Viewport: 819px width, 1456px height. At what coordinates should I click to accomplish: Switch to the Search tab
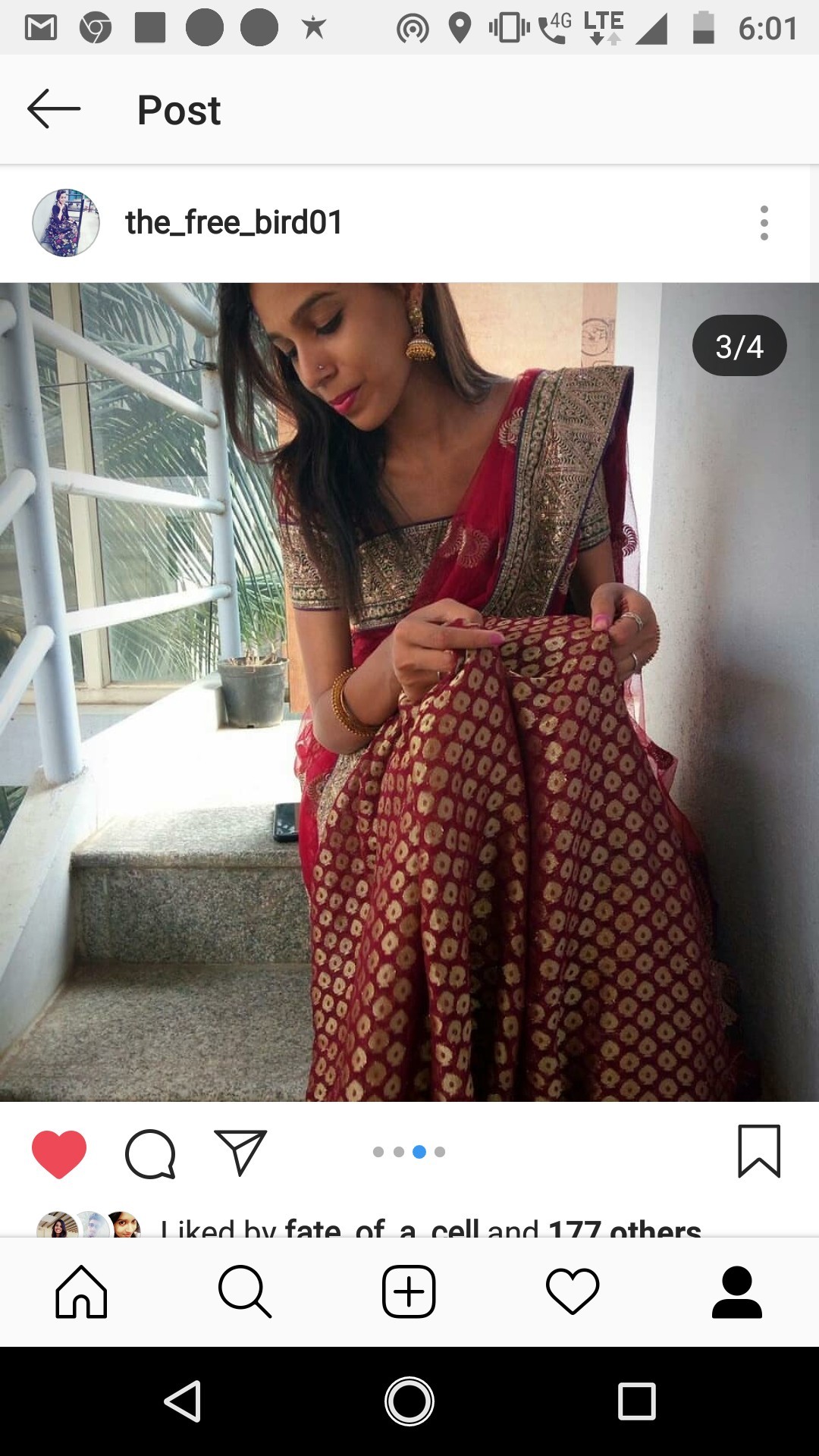tap(245, 1291)
